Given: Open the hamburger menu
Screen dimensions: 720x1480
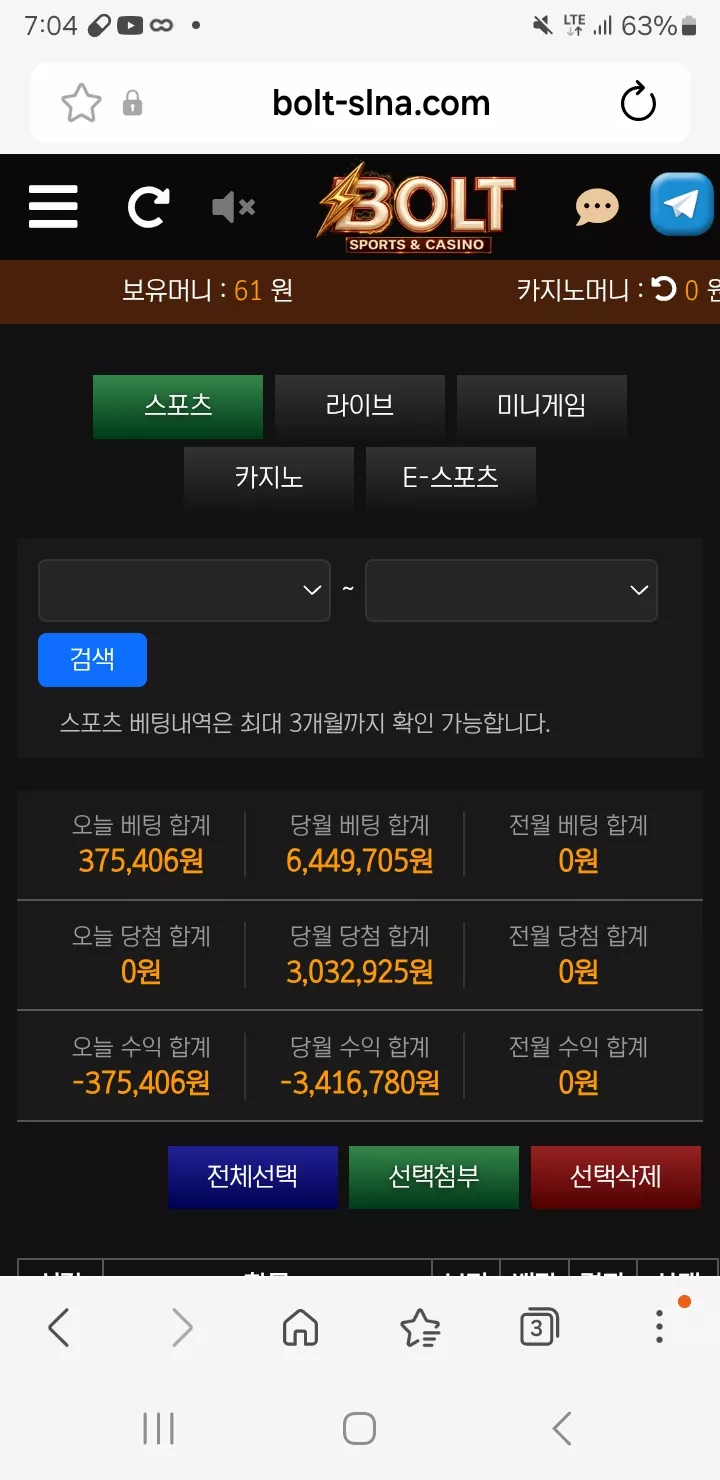Looking at the screenshot, I should click(x=53, y=207).
